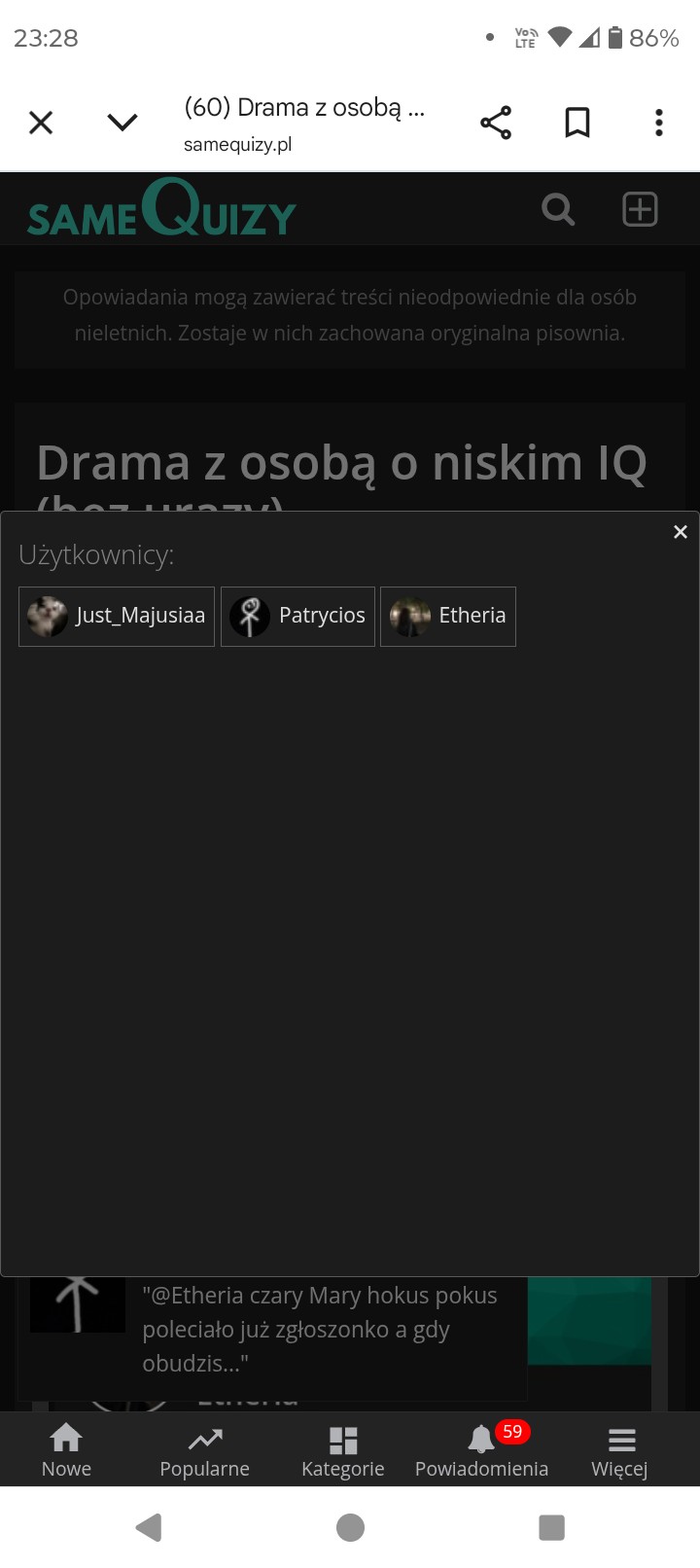Open the Patrycios user chip
This screenshot has height=1568, width=700.
click(x=297, y=616)
